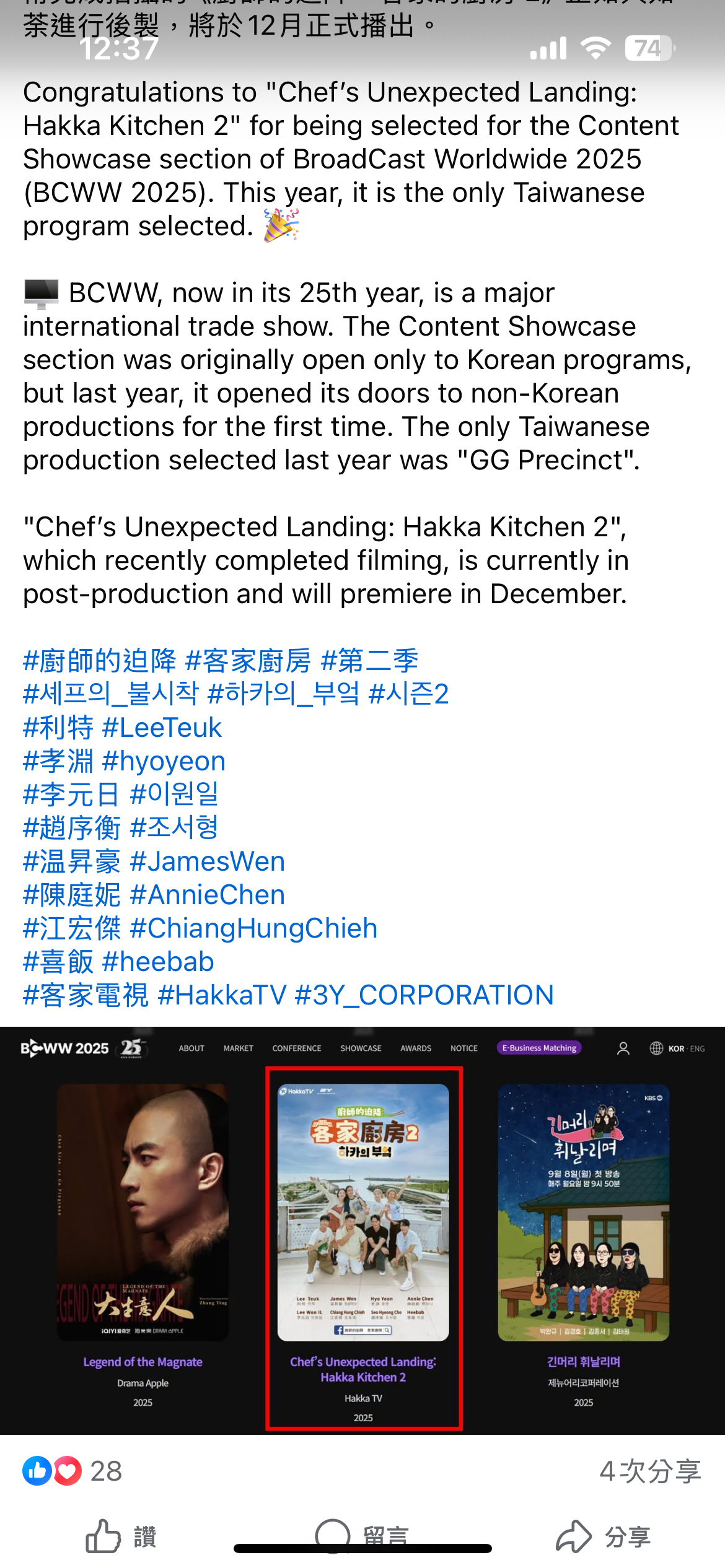
Task: Open hashtag #heebab
Action: tap(158, 962)
